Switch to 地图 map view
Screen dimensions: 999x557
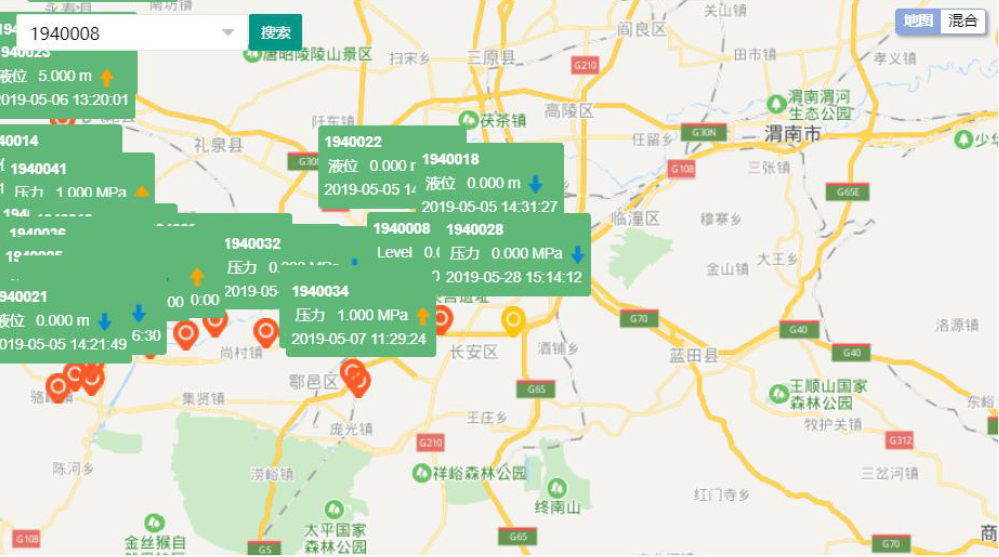[x=918, y=21]
